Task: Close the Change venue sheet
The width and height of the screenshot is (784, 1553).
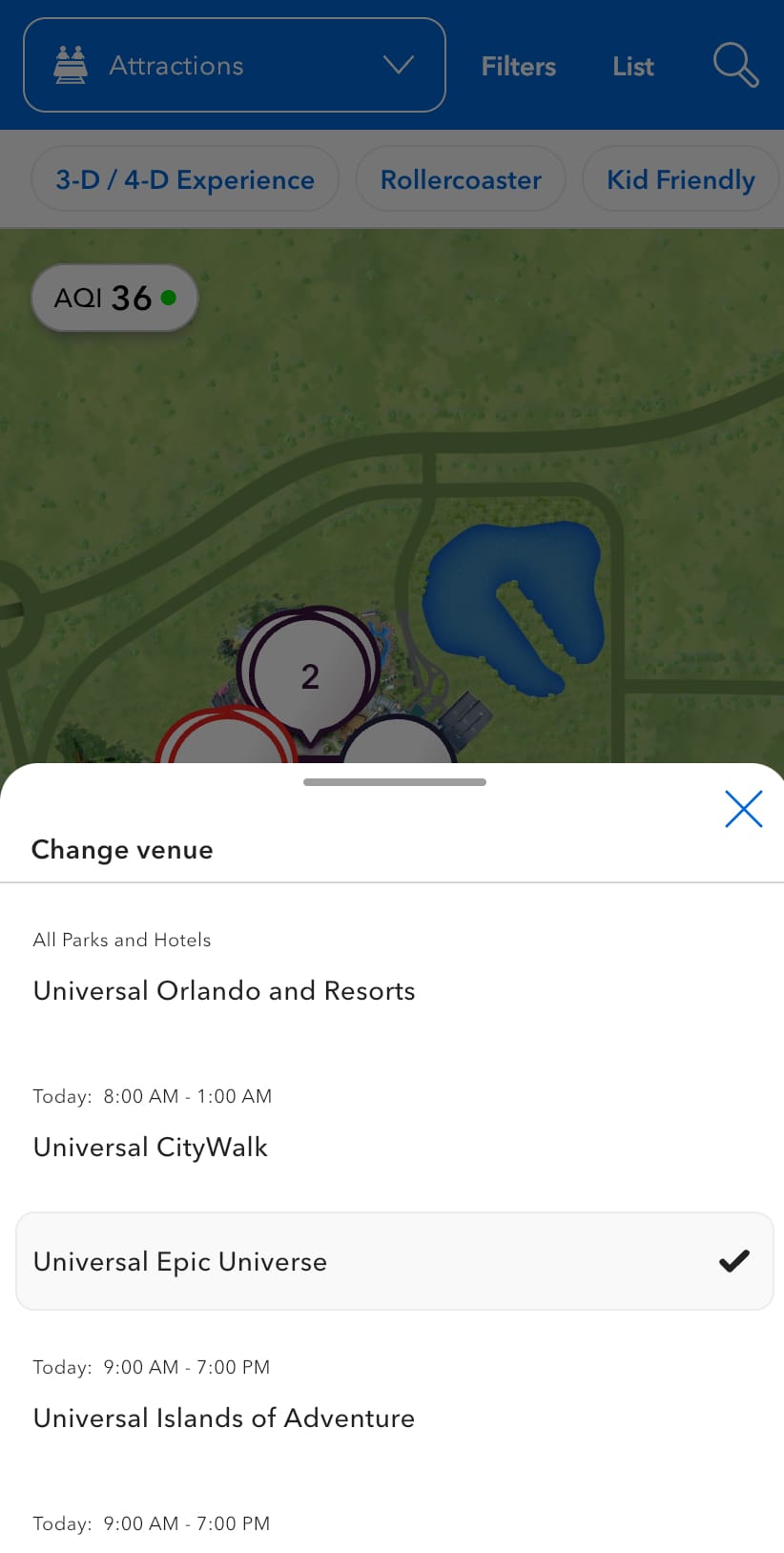Action: tap(743, 809)
